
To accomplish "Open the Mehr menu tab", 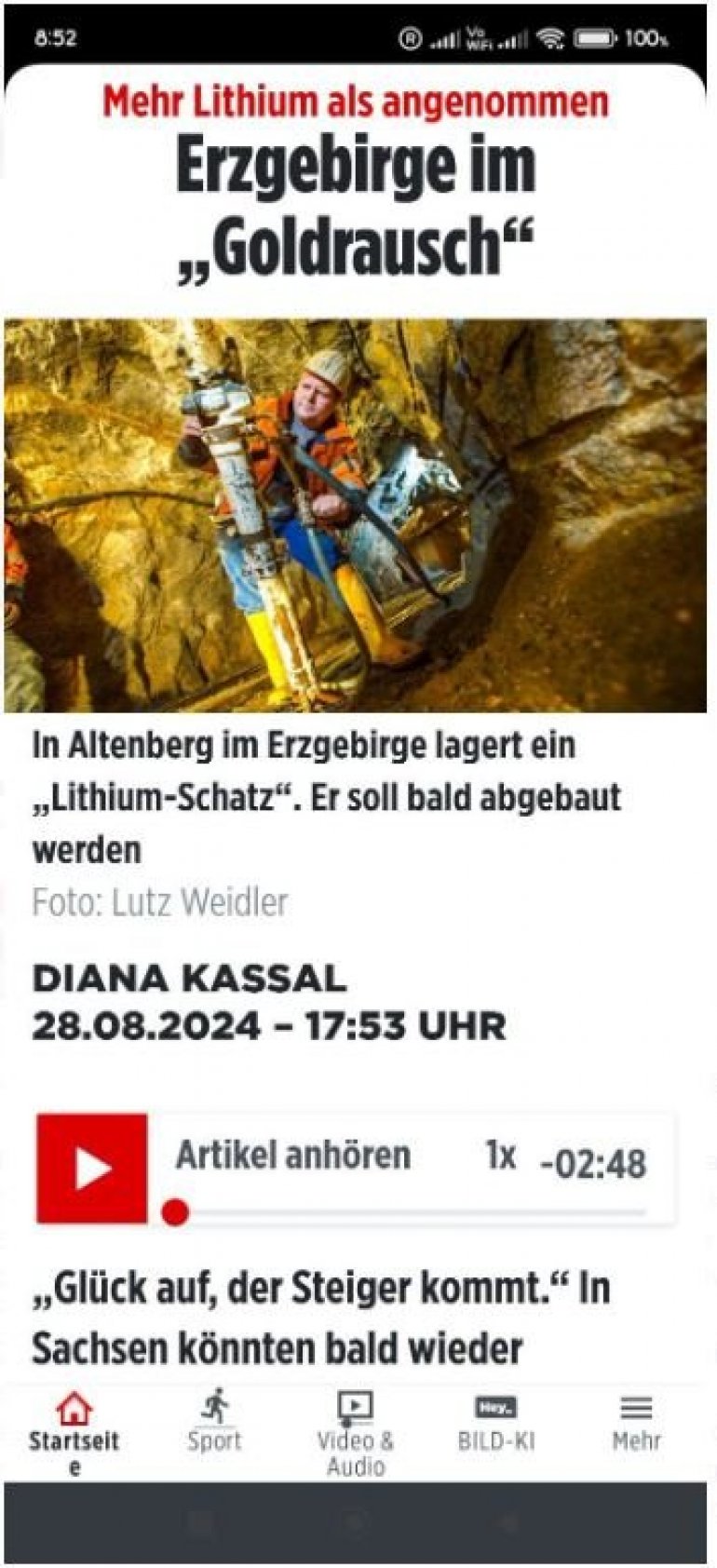I will tap(636, 1423).
